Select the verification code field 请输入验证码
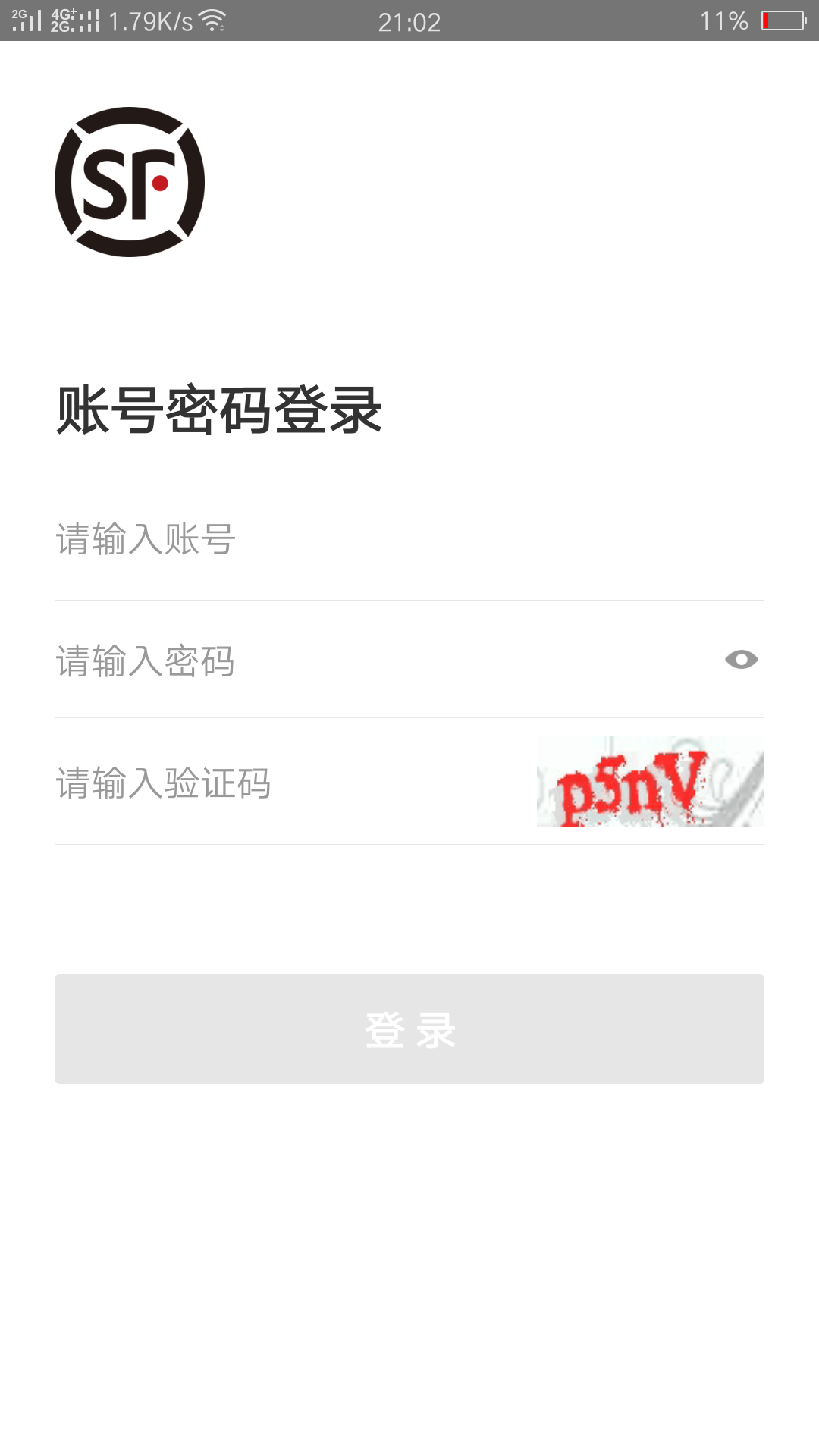Screen dimensions: 819x1456 288,783
